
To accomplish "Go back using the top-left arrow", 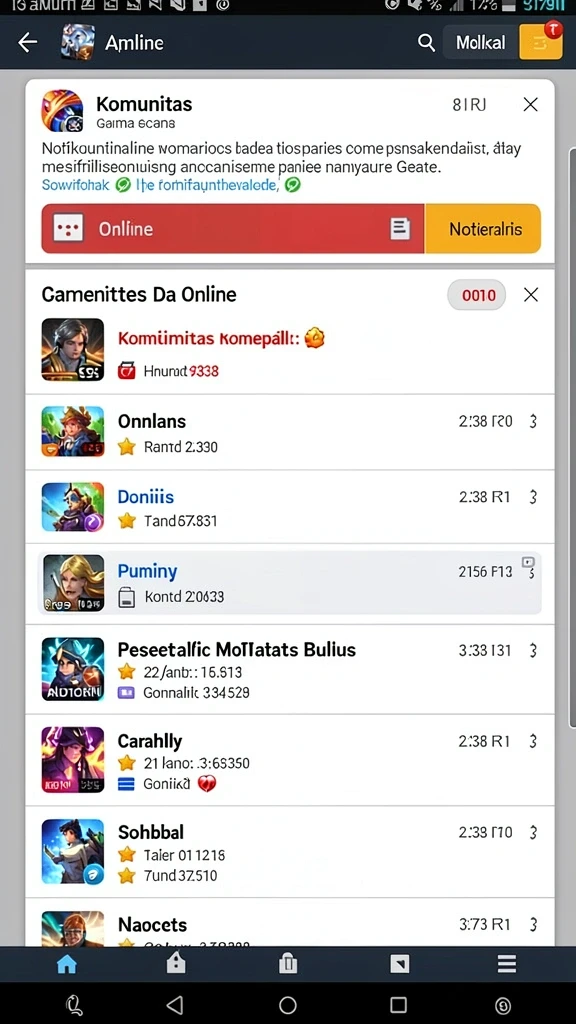I will coord(27,43).
